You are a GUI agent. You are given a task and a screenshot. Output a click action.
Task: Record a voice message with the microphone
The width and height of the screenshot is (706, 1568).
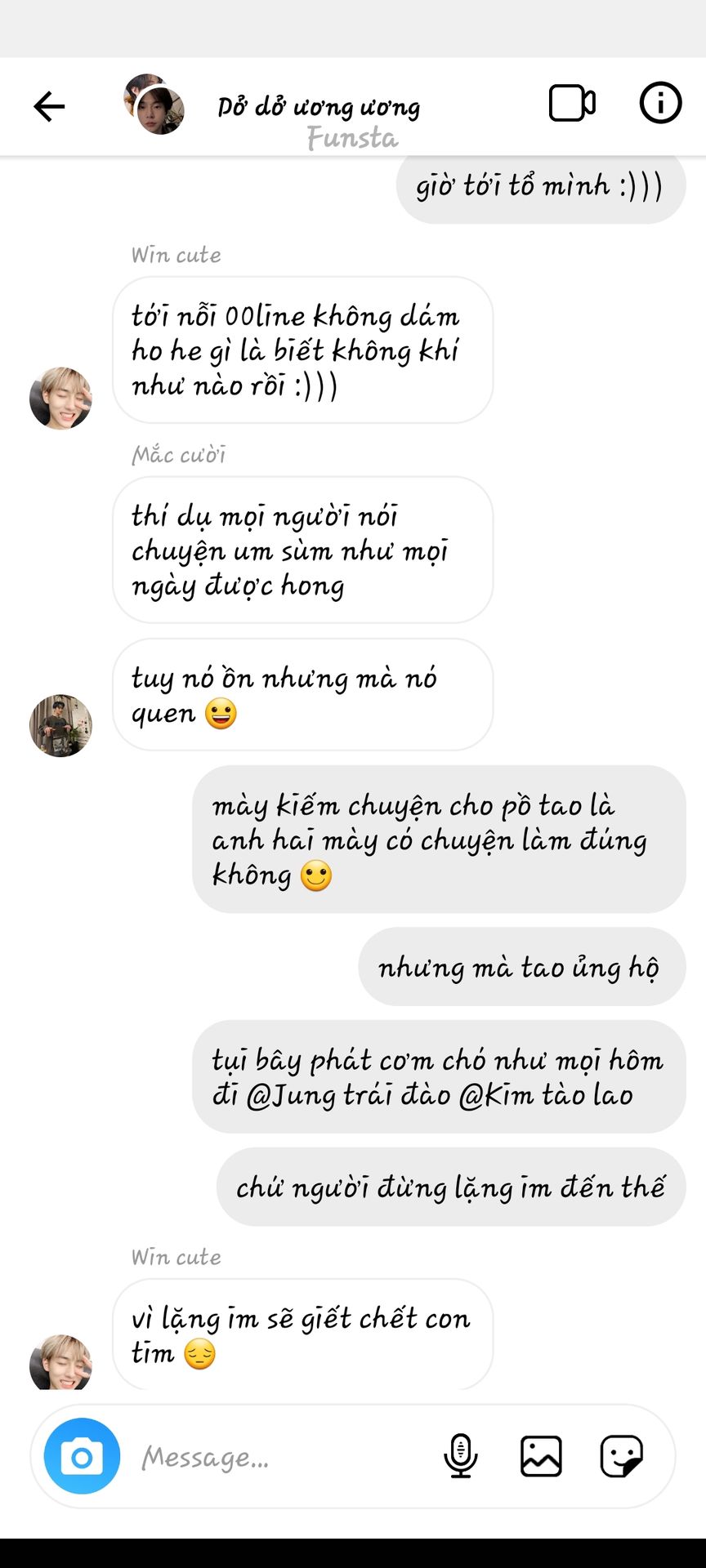[x=460, y=1456]
